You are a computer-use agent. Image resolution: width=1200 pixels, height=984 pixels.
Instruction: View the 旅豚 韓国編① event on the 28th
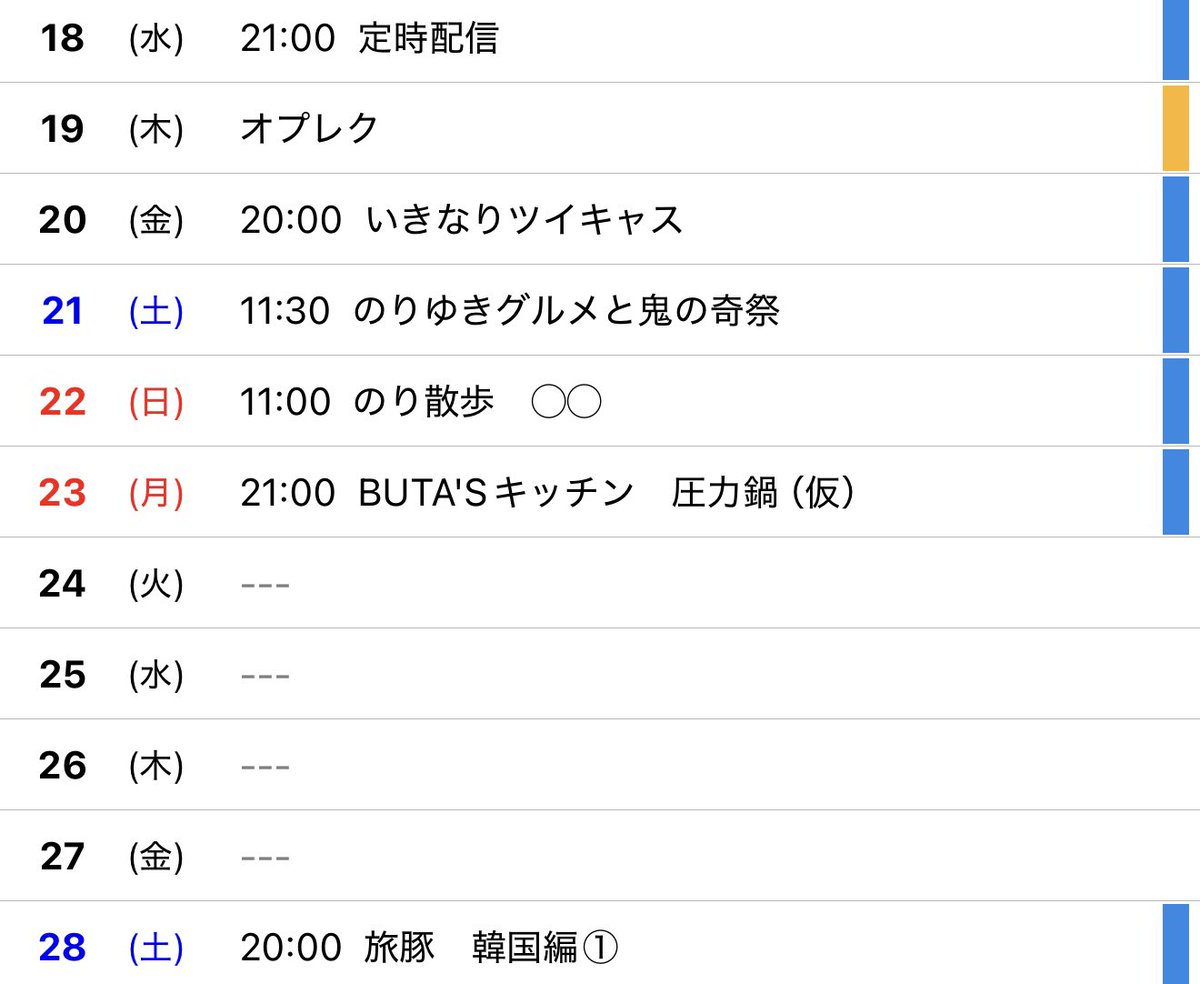[429, 947]
